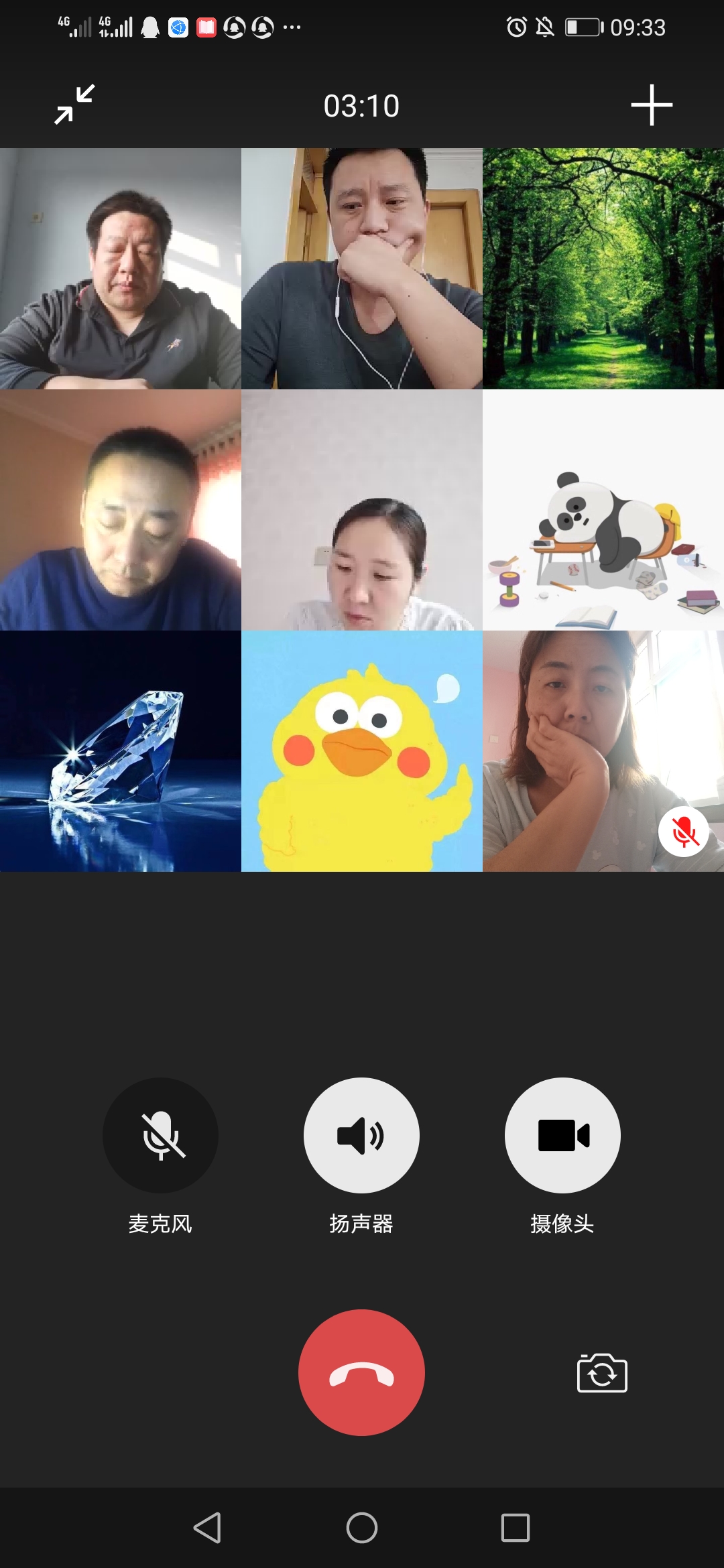Add a participant with the plus icon

click(651, 105)
